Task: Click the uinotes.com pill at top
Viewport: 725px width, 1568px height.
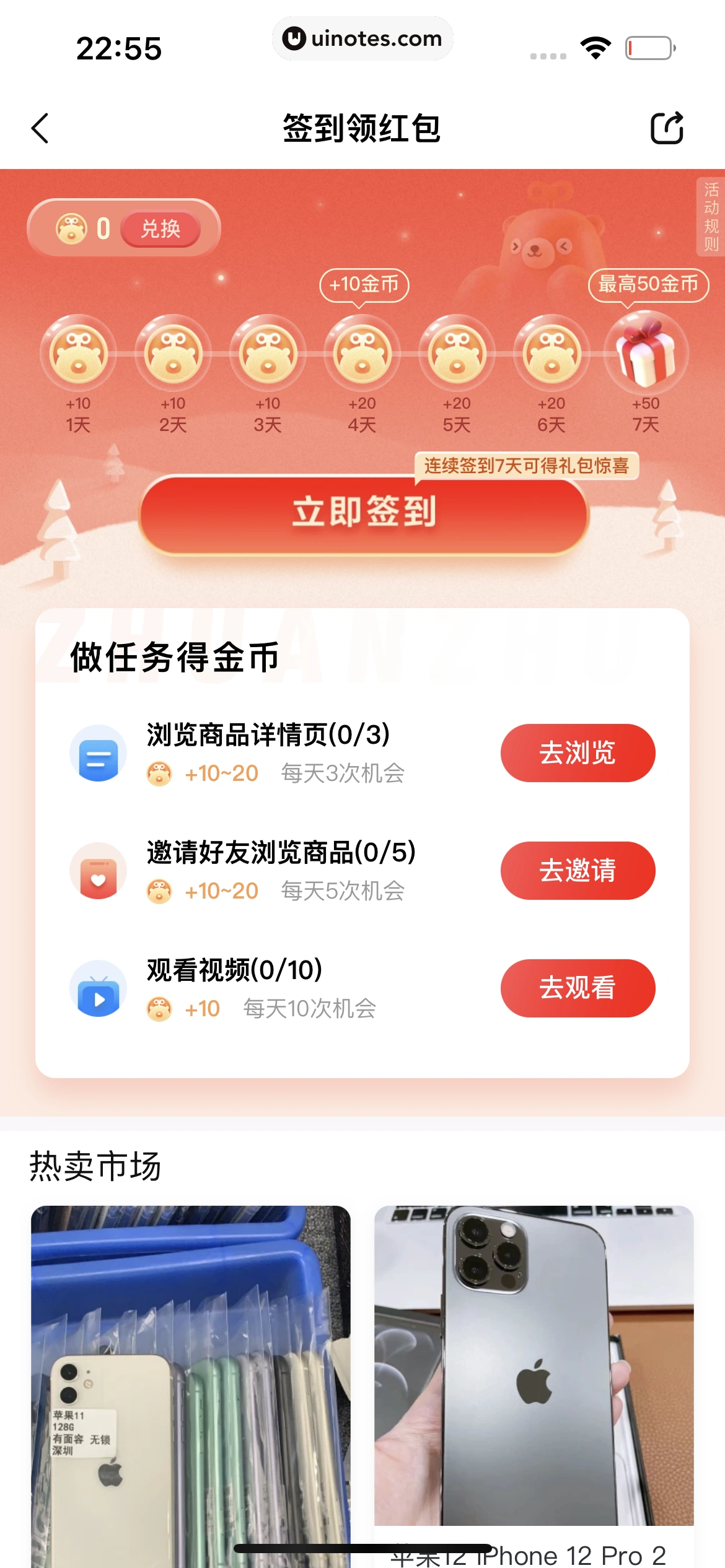Action: pyautogui.click(x=362, y=38)
